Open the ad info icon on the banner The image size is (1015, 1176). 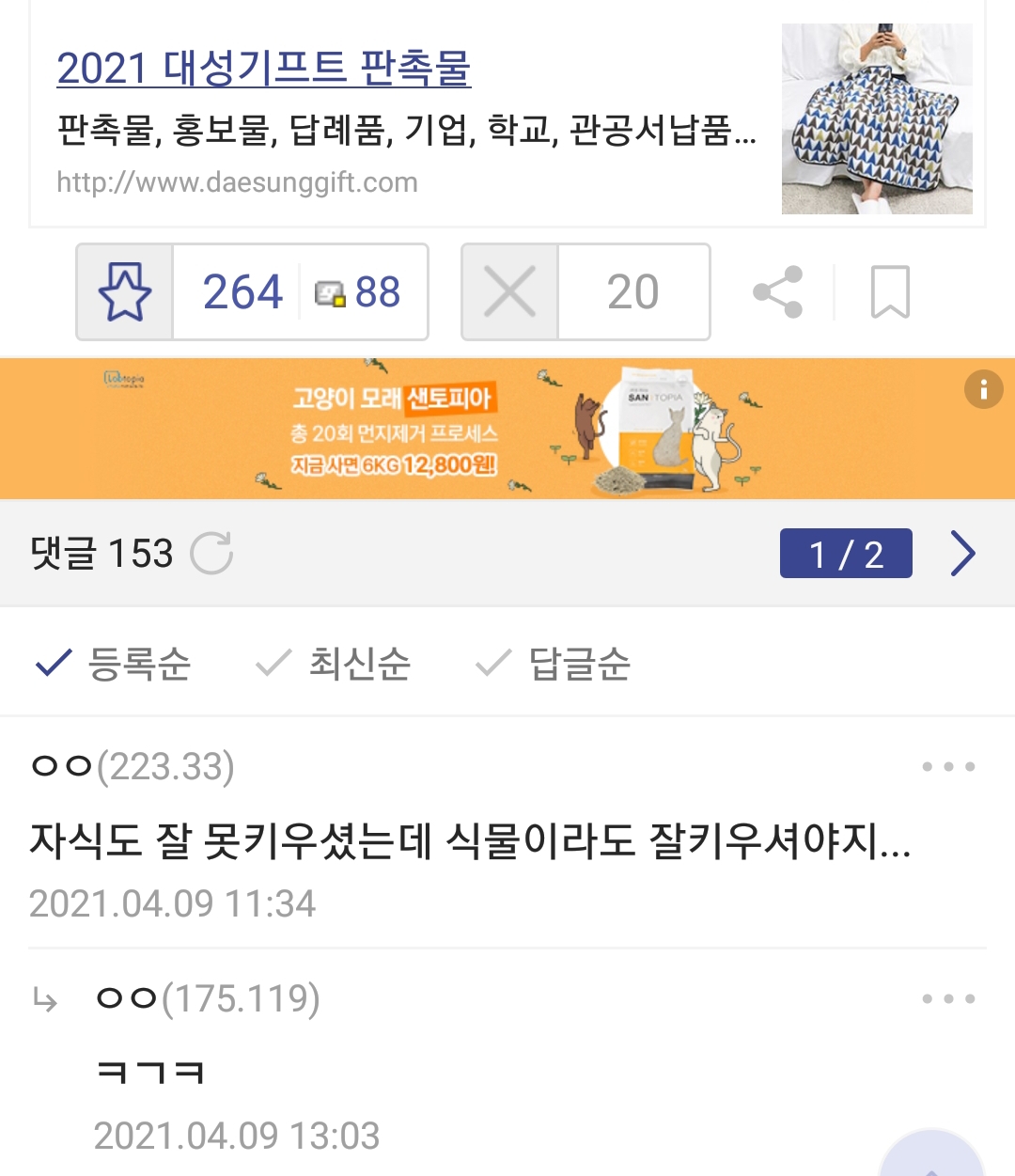(x=983, y=388)
